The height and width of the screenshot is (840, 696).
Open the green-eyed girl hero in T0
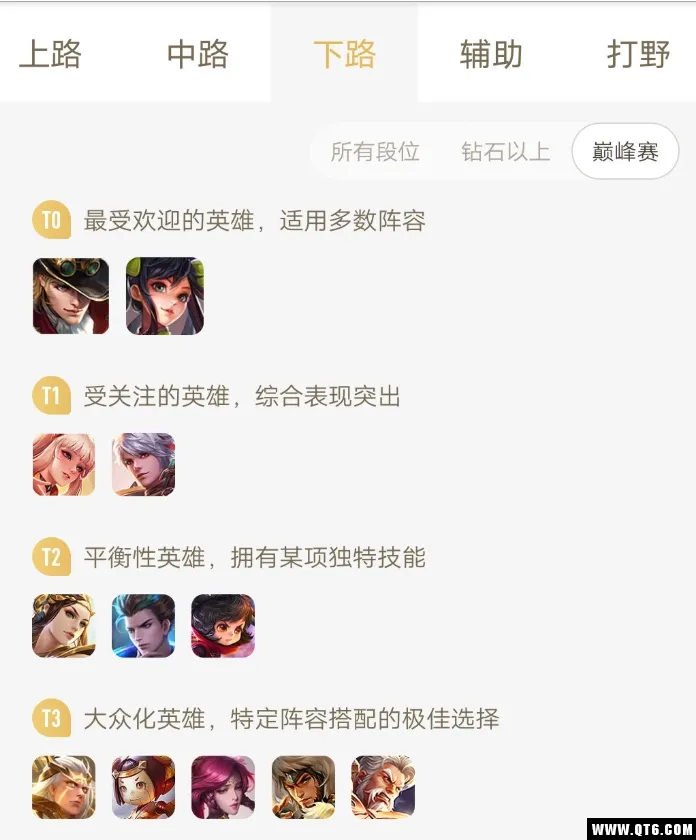click(x=165, y=296)
